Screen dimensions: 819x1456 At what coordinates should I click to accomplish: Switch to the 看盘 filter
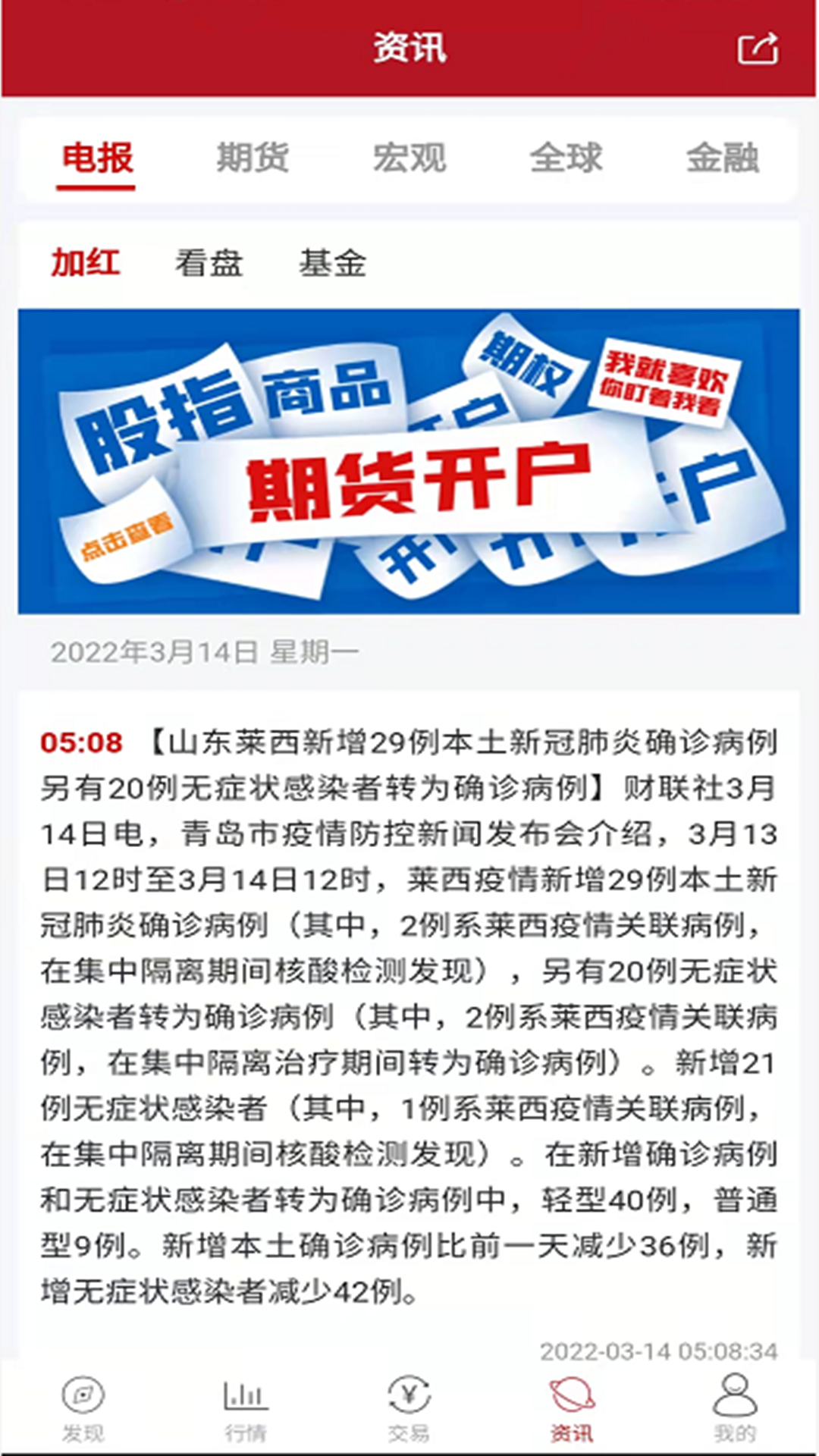[209, 263]
